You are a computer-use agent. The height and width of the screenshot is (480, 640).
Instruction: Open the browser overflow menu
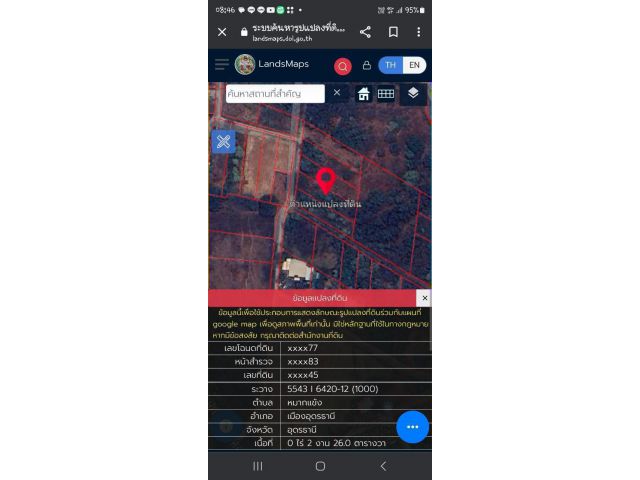click(x=419, y=32)
